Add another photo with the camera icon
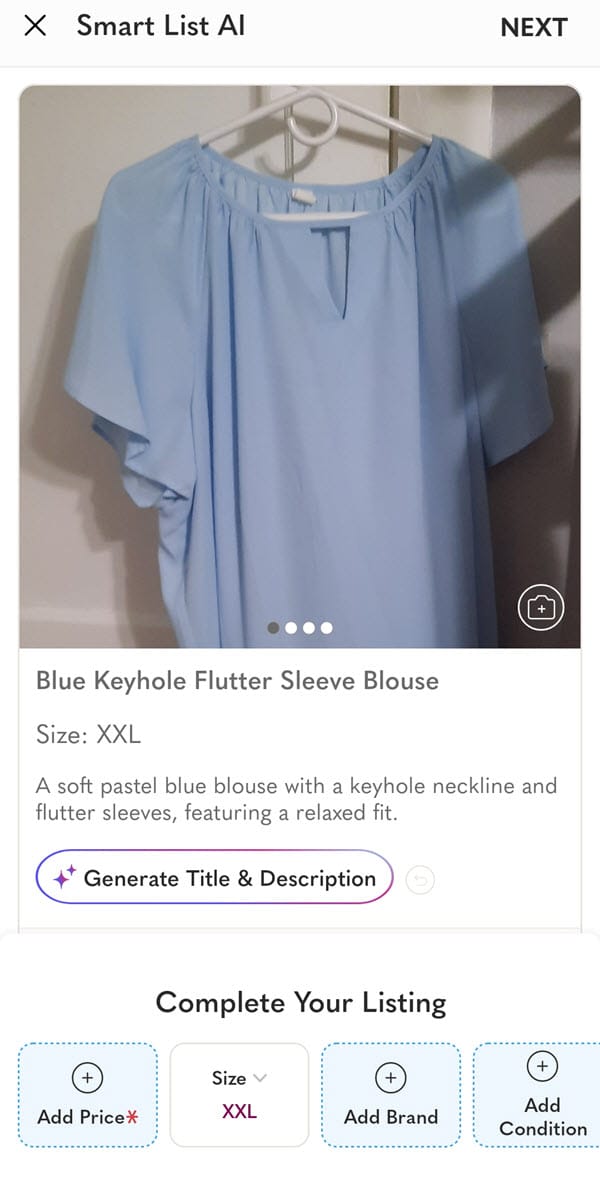Image resolution: width=600 pixels, height=1197 pixels. (x=541, y=607)
